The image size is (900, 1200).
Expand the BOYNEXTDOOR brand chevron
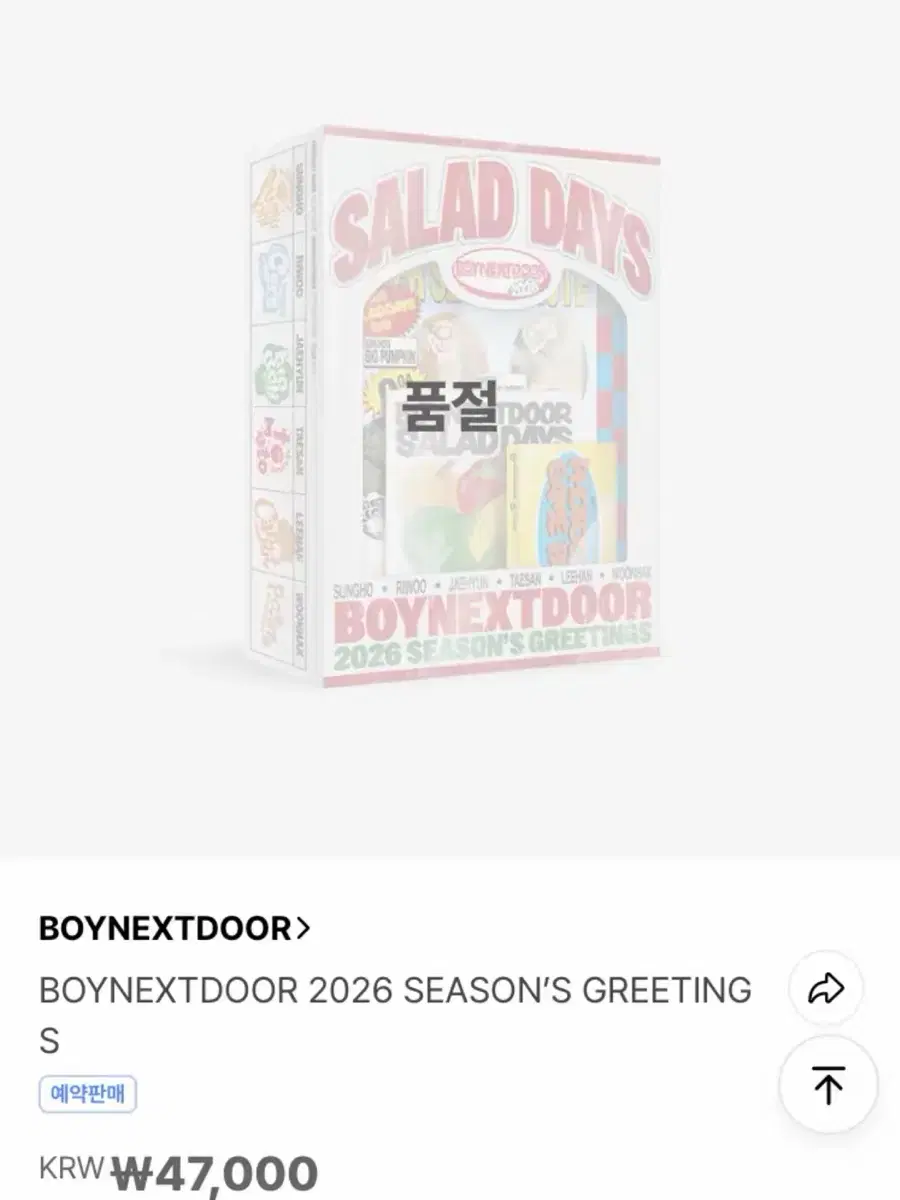pos(300,930)
